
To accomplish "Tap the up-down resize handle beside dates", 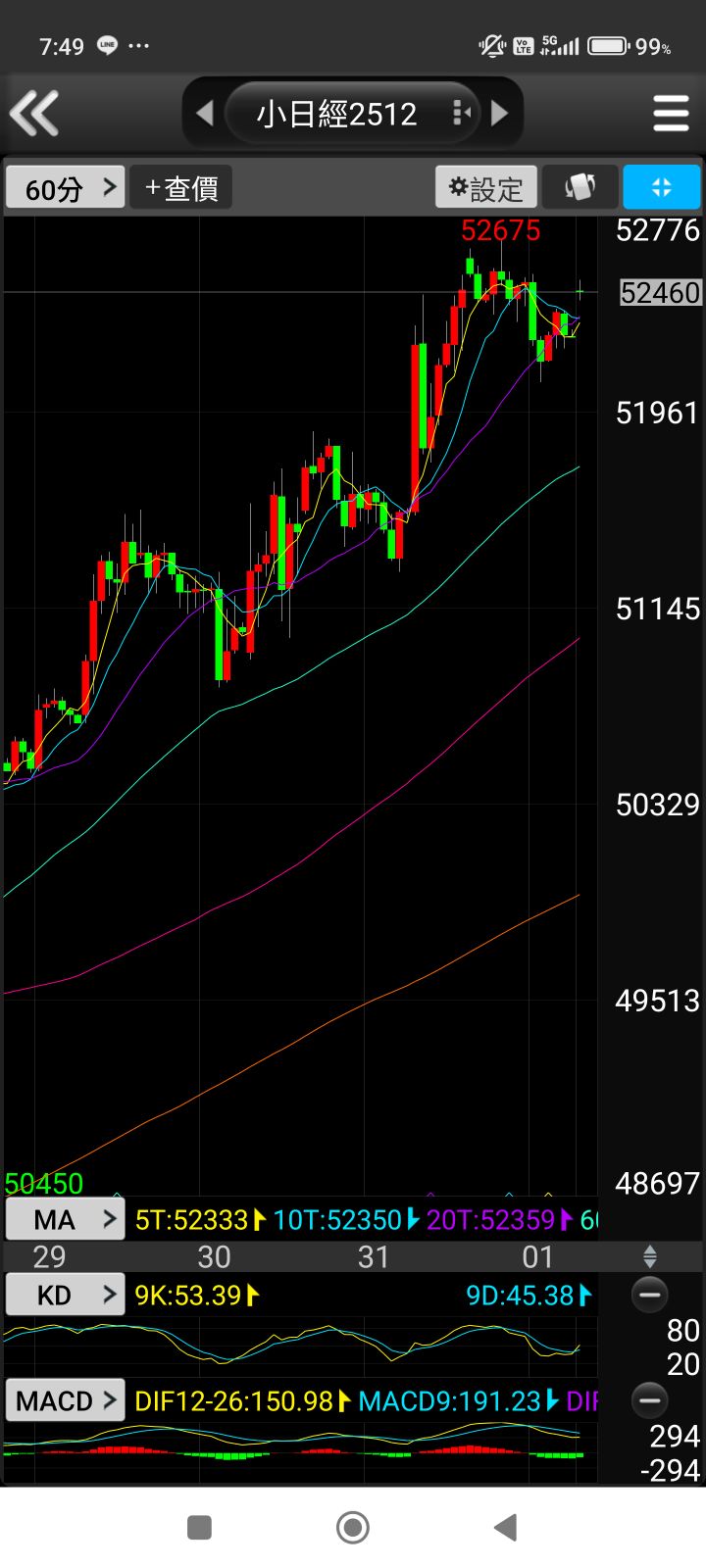I will 649,1256.
